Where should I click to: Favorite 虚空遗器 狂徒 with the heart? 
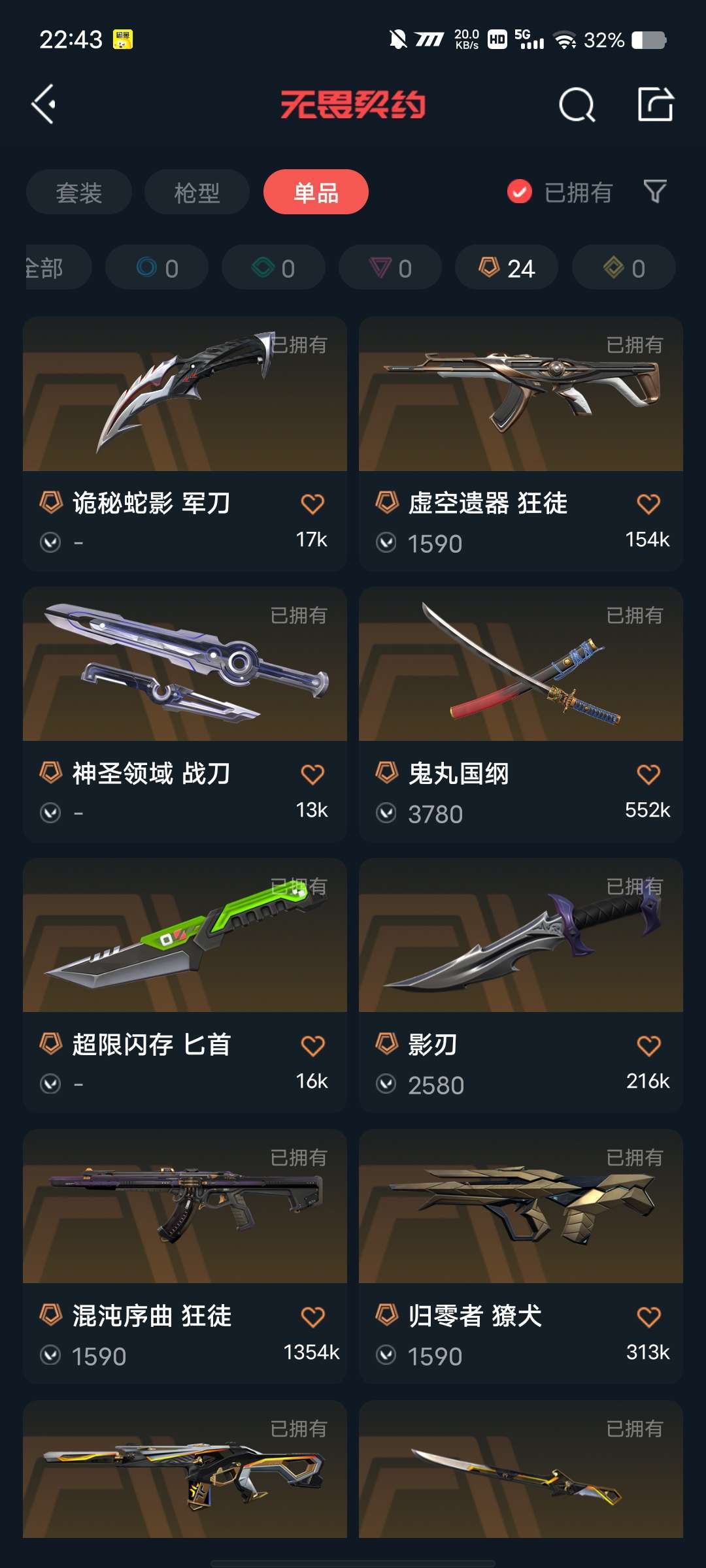pos(648,504)
